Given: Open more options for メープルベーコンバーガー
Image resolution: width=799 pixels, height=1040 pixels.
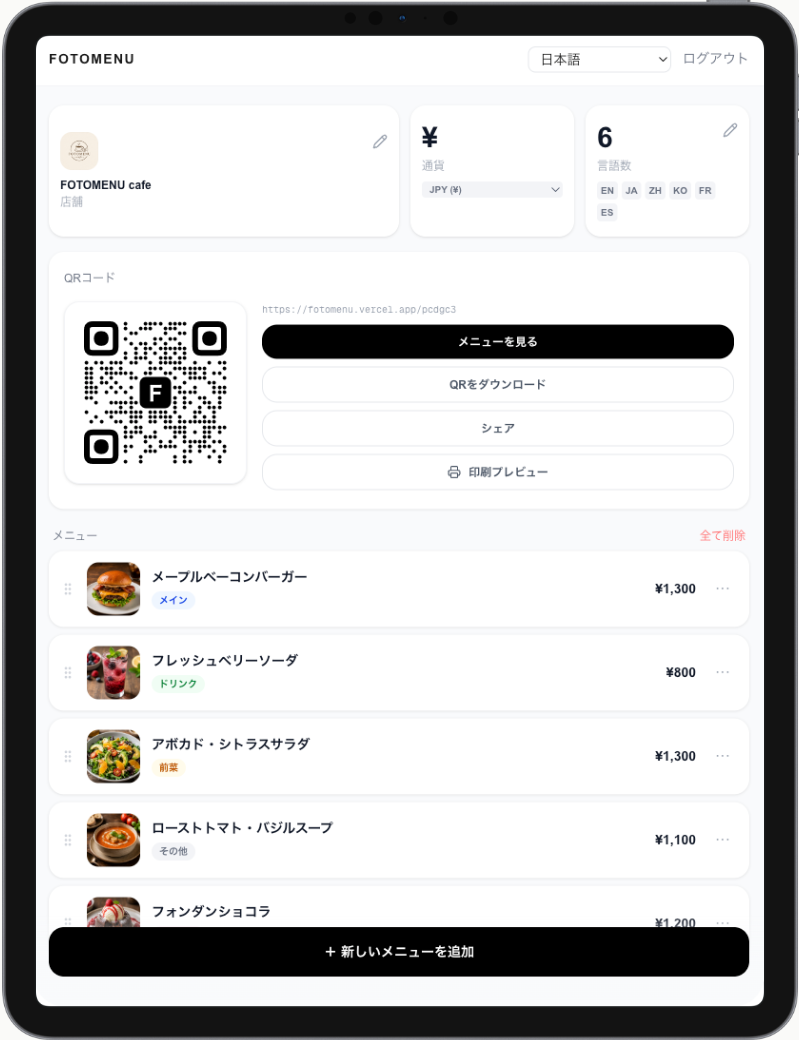Looking at the screenshot, I should coord(722,588).
